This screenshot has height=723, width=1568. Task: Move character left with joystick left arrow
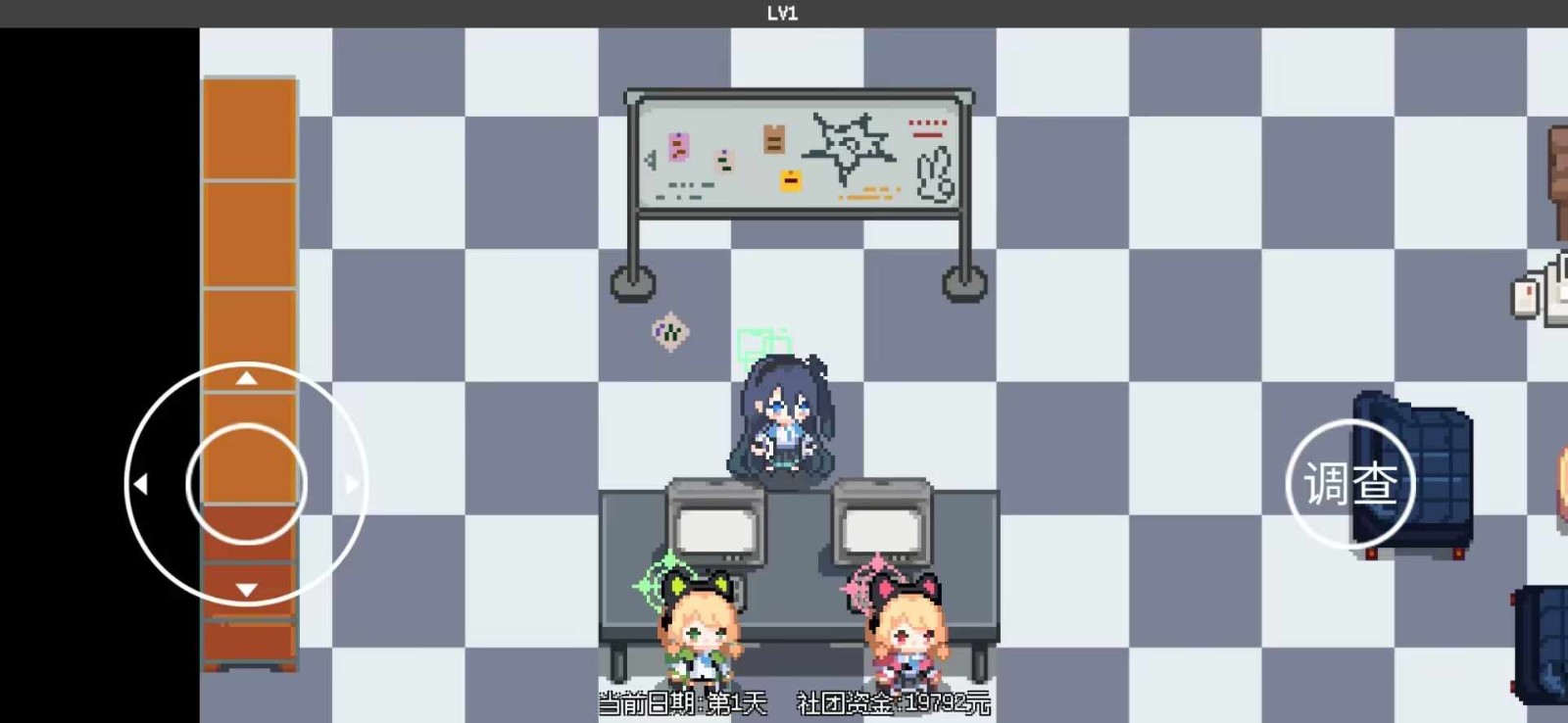(x=141, y=484)
